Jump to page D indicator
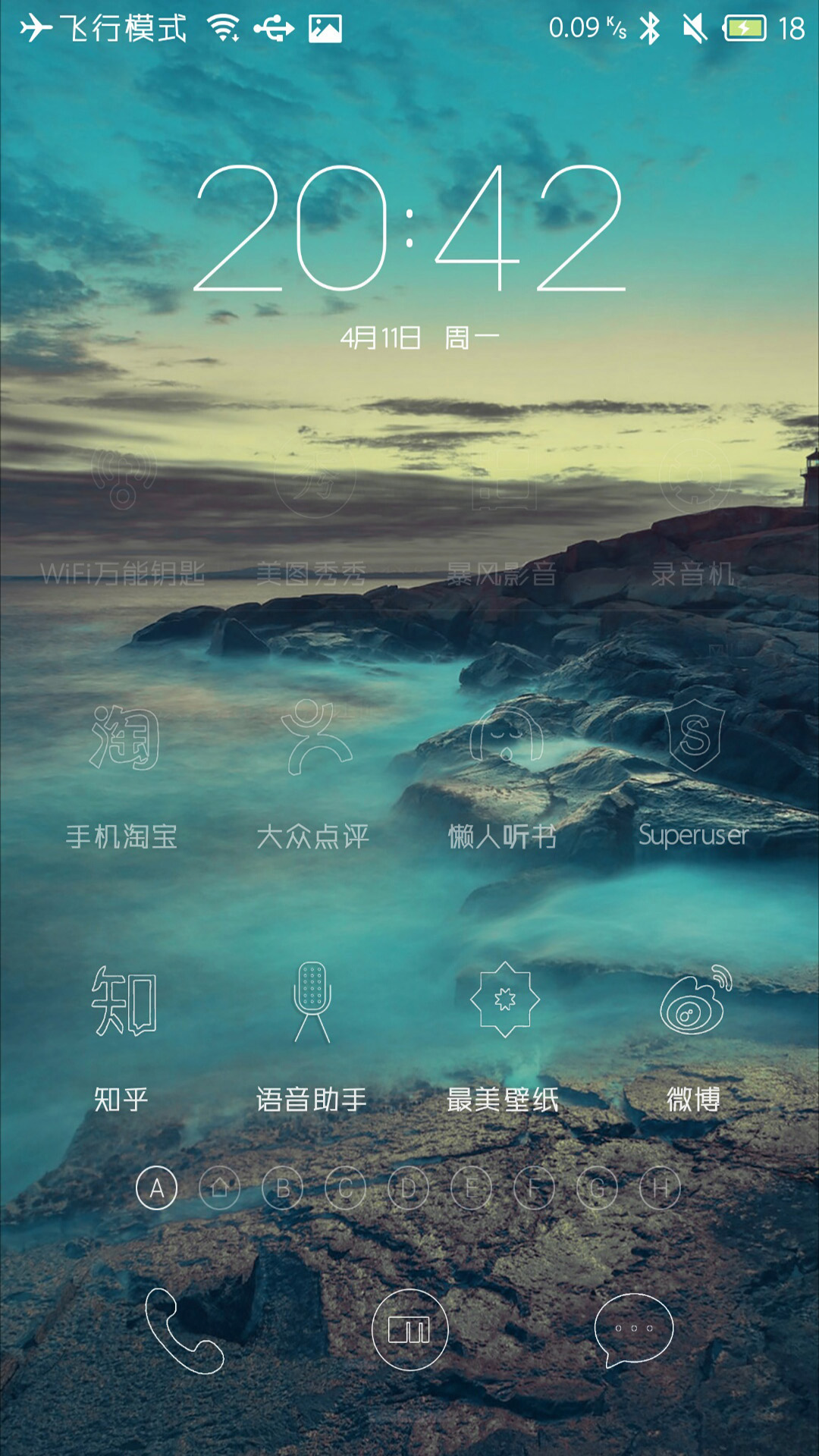Image resolution: width=819 pixels, height=1456 pixels. coord(409,1188)
